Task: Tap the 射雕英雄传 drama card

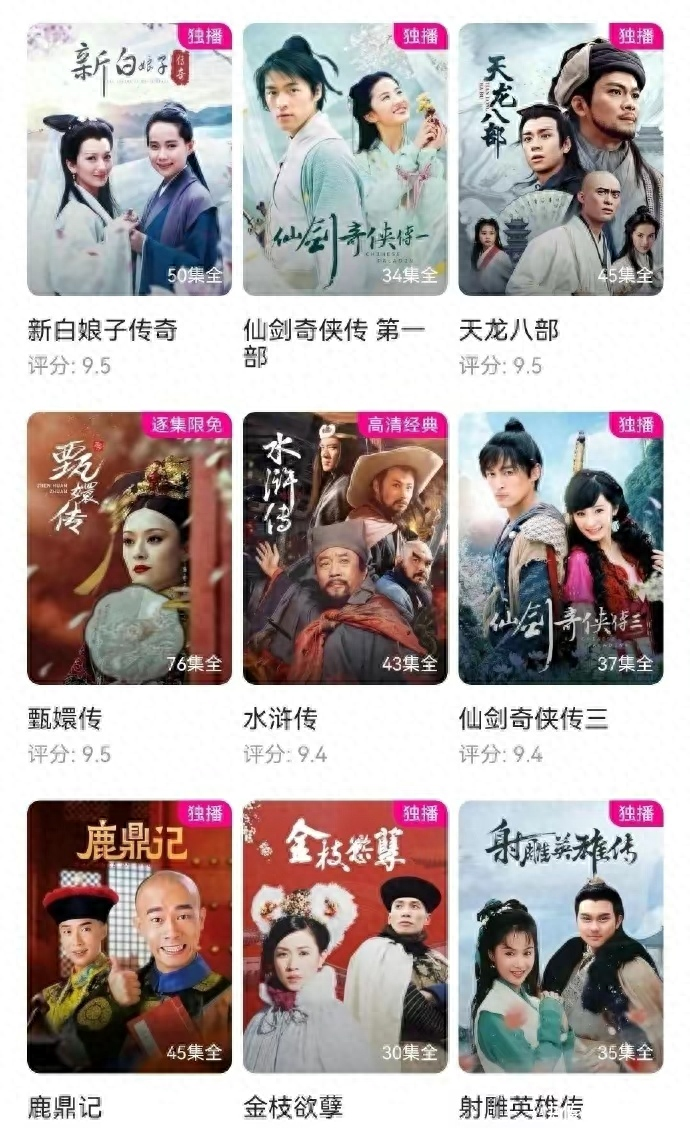Action: click(x=560, y=936)
